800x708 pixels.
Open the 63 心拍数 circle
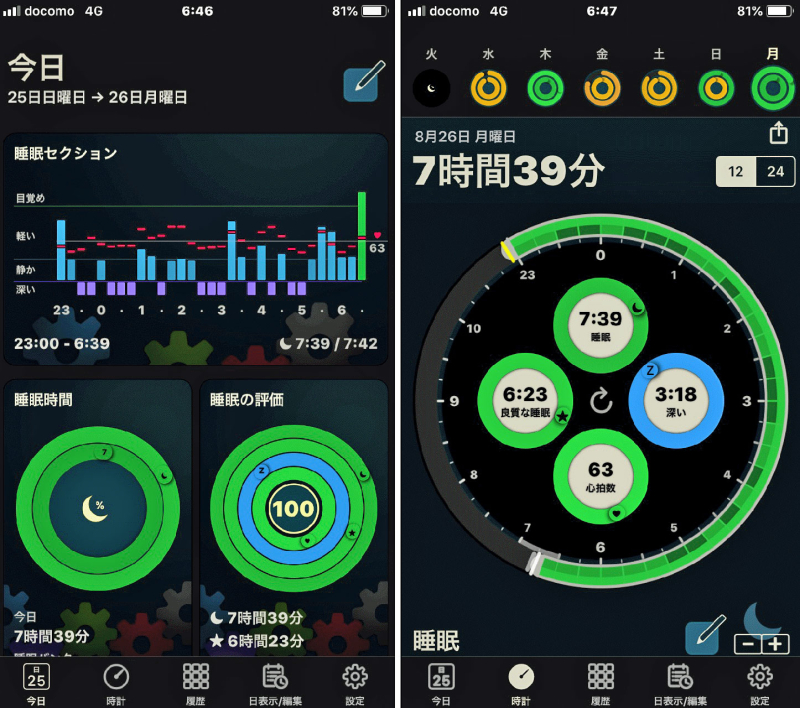pyautogui.click(x=600, y=476)
